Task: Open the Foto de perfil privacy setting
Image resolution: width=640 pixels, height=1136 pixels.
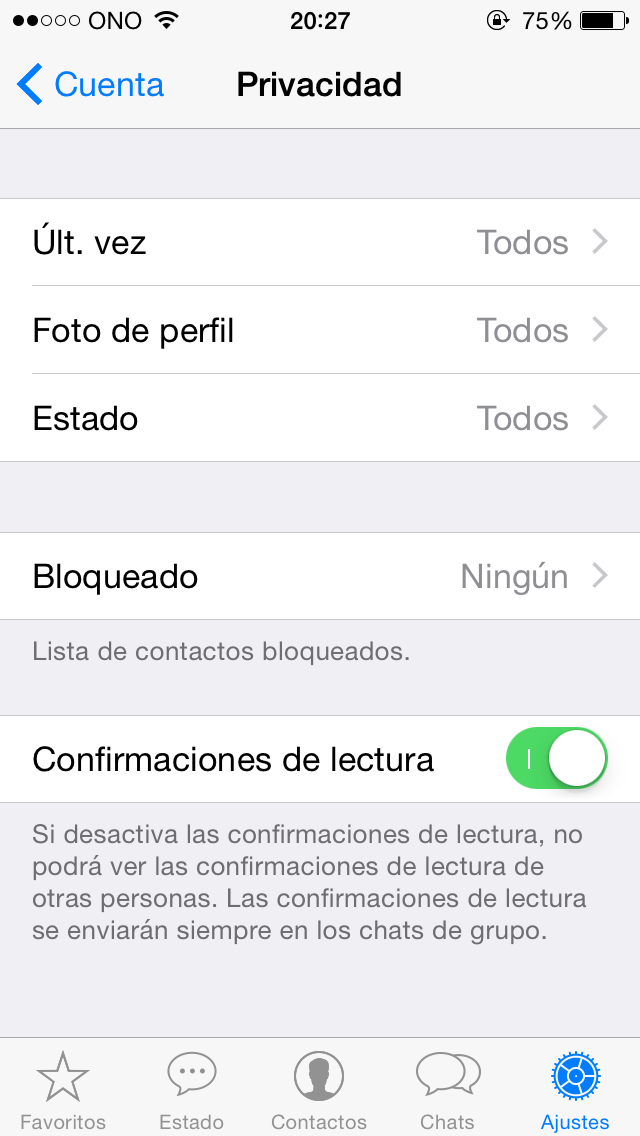Action: [x=320, y=330]
